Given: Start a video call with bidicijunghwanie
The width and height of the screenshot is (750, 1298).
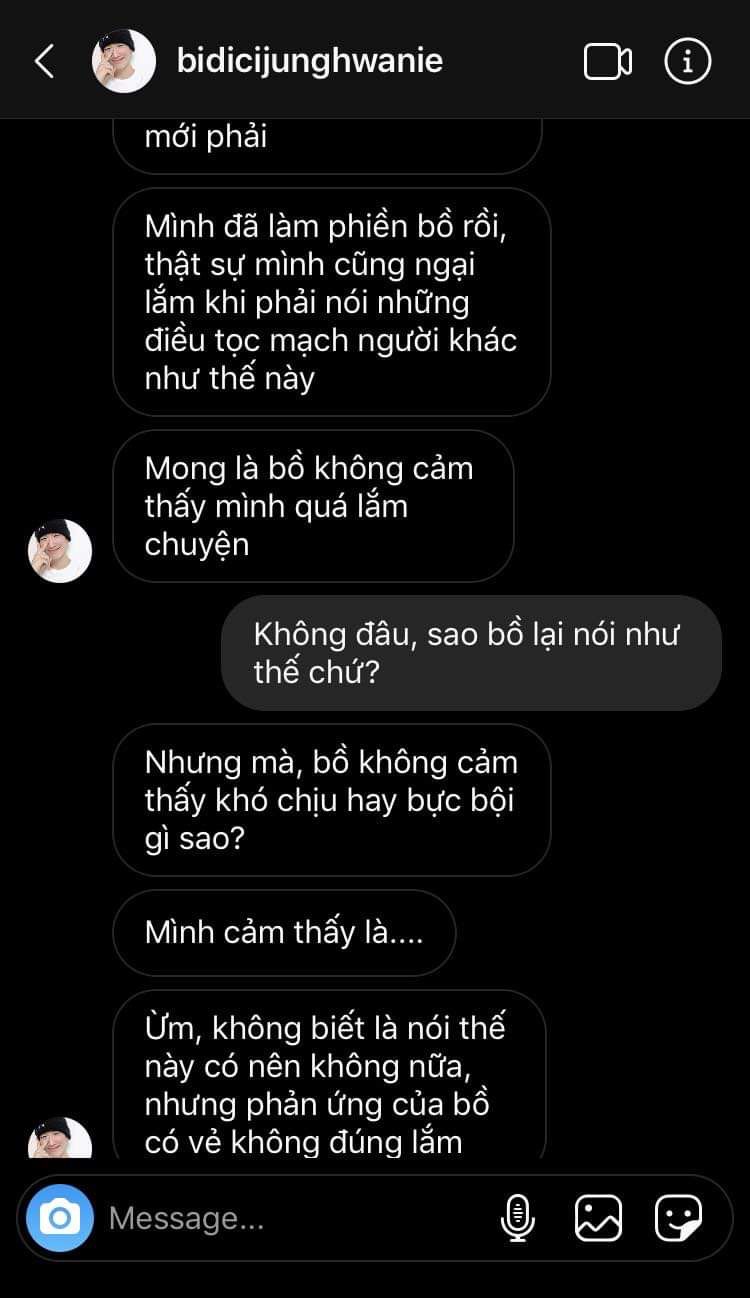Looking at the screenshot, I should (x=607, y=62).
